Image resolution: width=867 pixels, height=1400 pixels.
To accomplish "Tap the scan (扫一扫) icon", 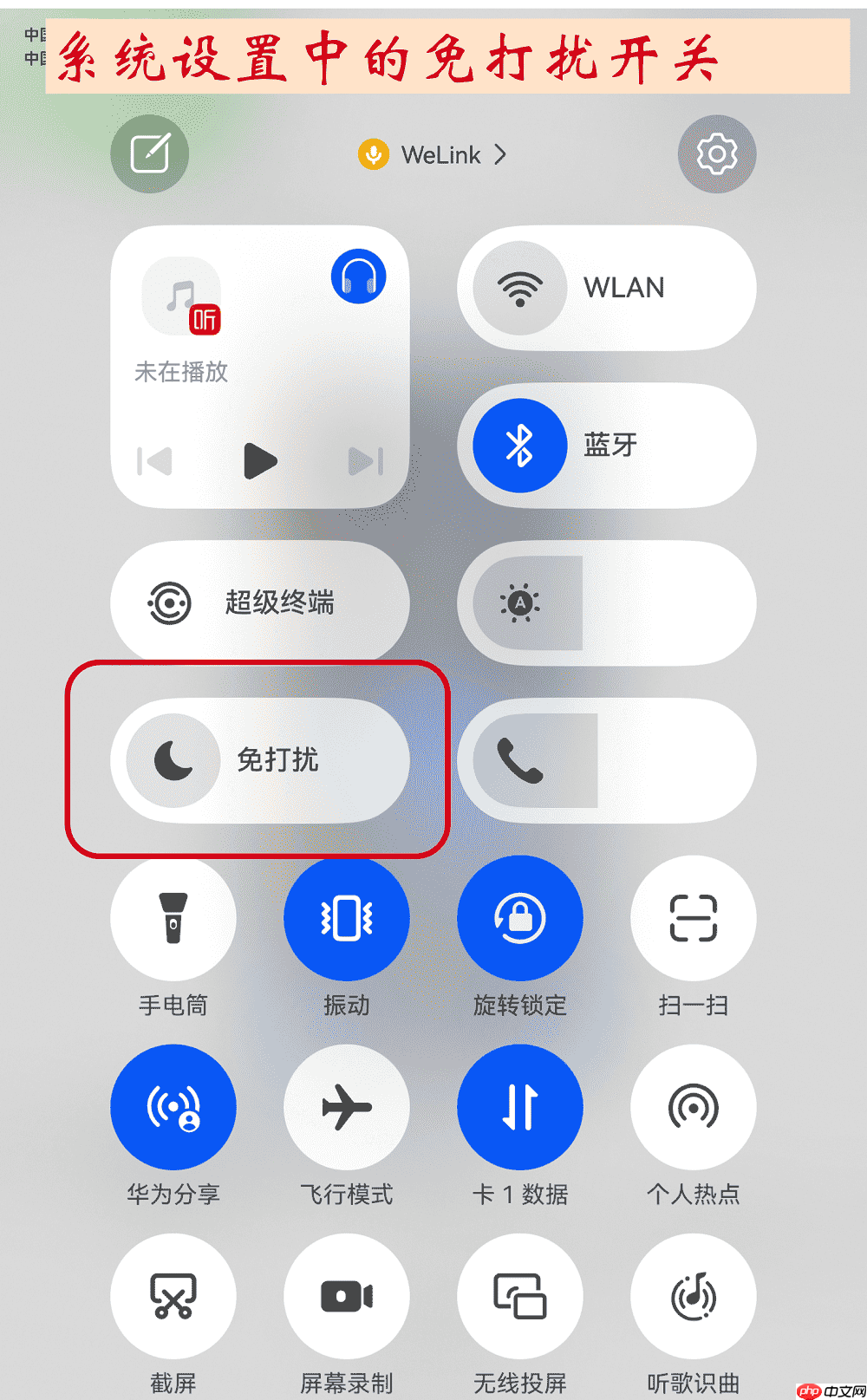I will pyautogui.click(x=693, y=918).
